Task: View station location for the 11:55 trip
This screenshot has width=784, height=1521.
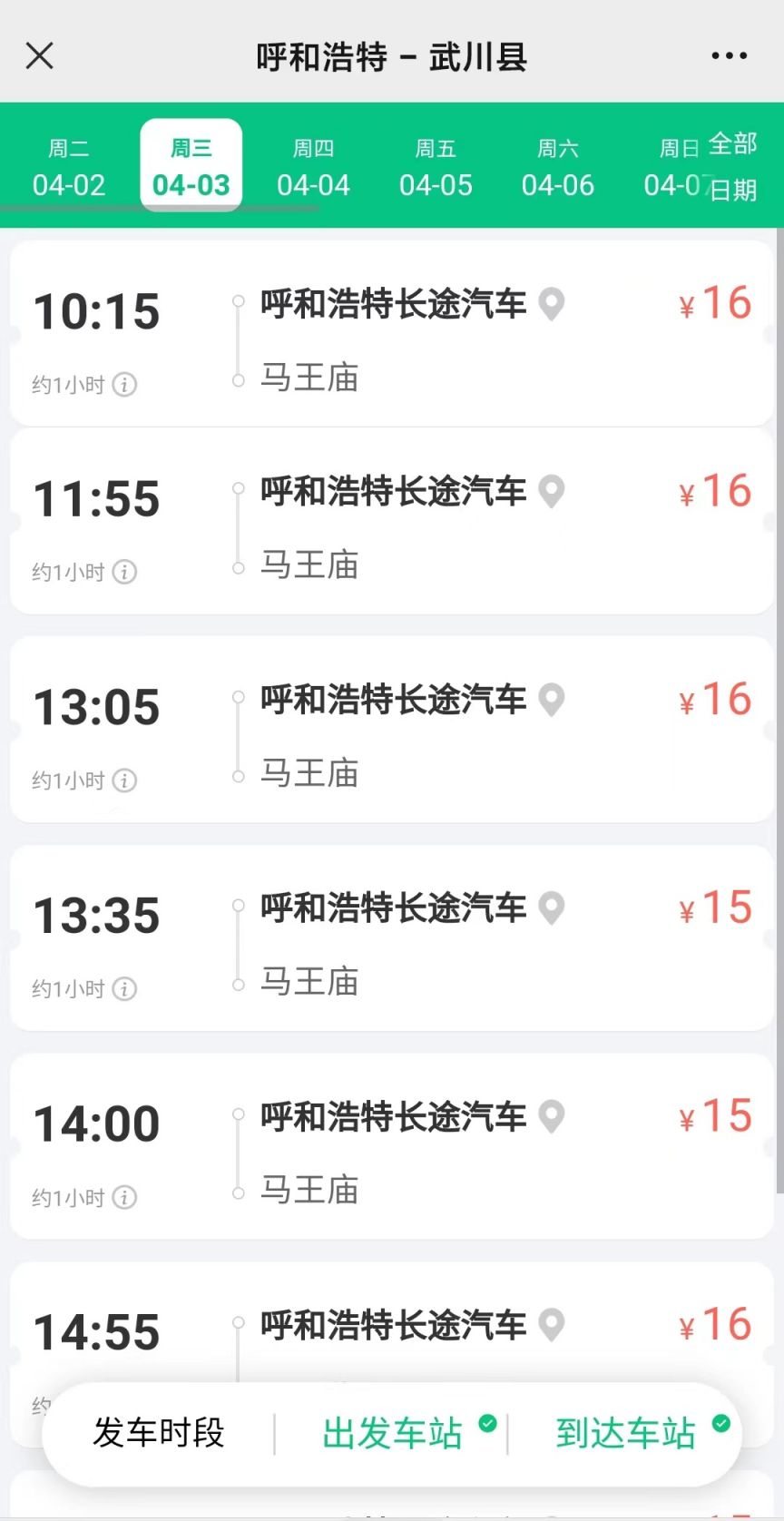Action: (x=552, y=492)
